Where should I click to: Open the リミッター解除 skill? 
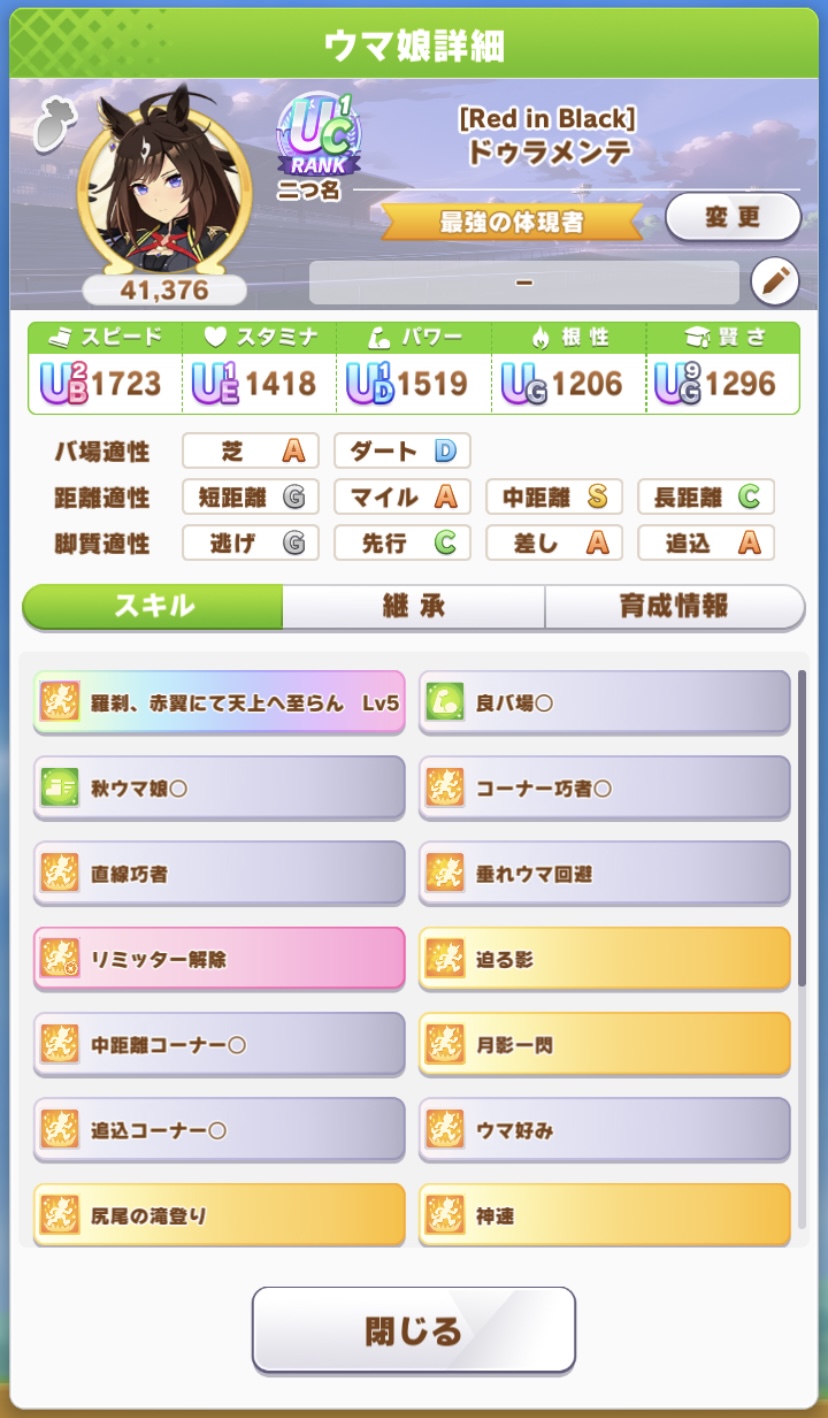click(x=219, y=959)
